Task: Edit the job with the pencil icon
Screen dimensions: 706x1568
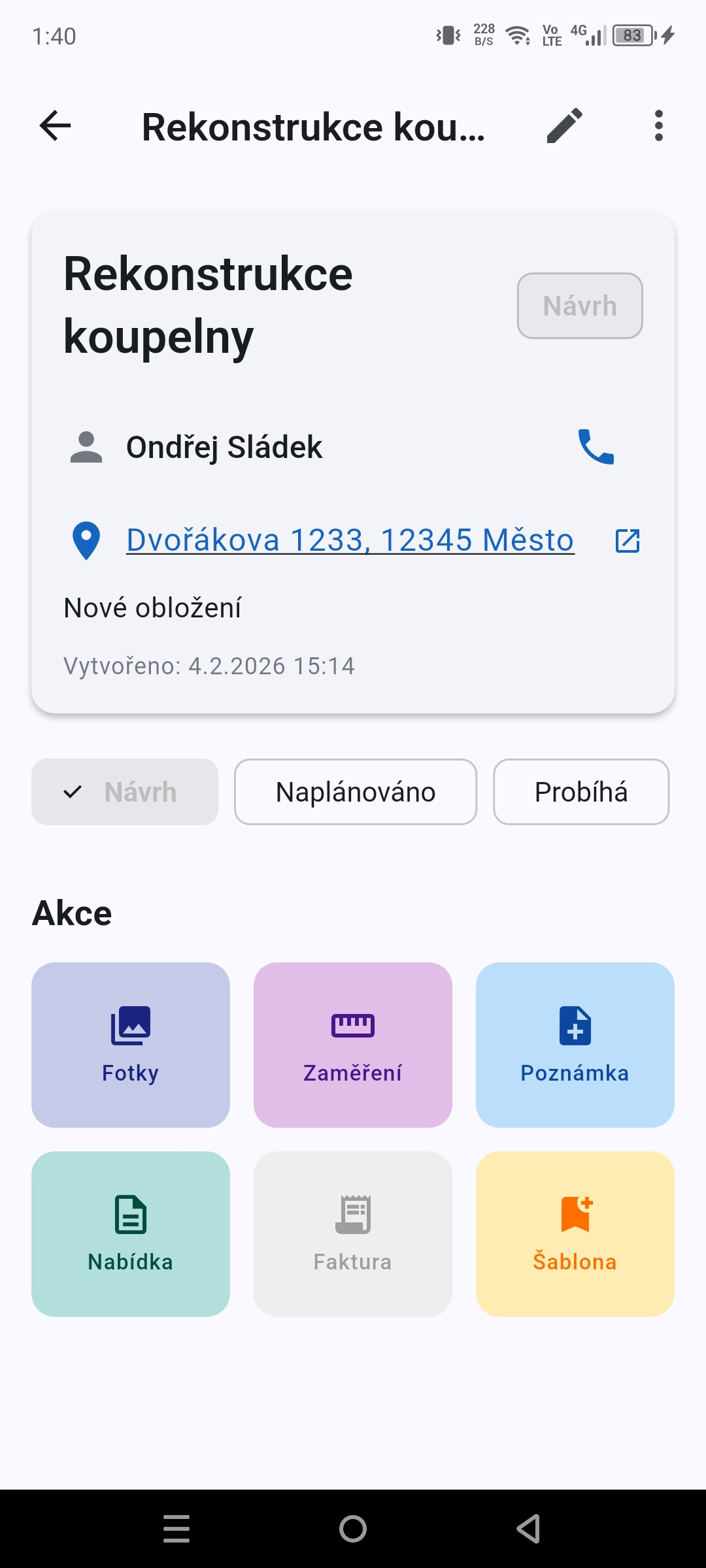Action: 564,125
